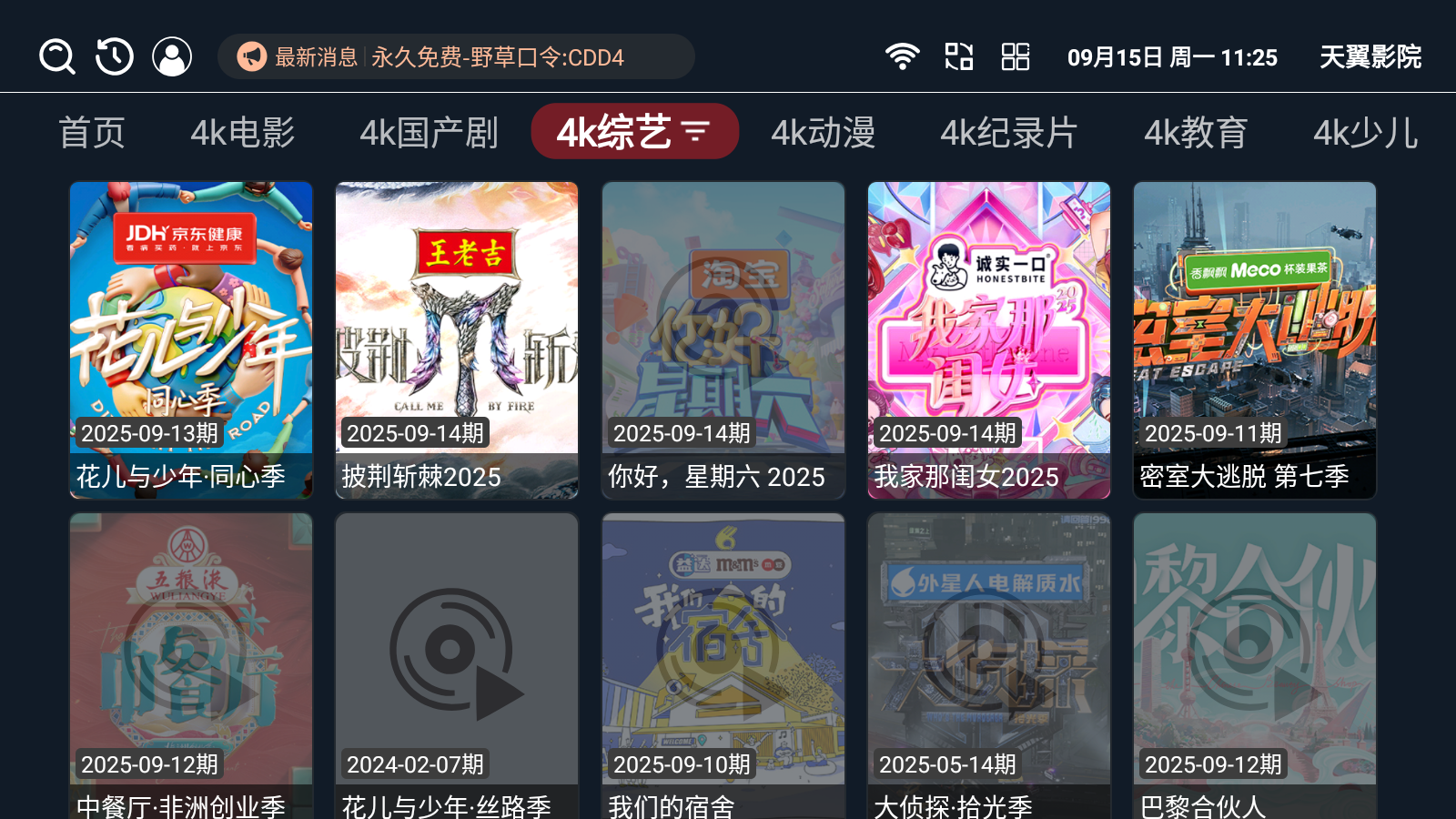Open the latest news announcement banner

click(x=455, y=57)
